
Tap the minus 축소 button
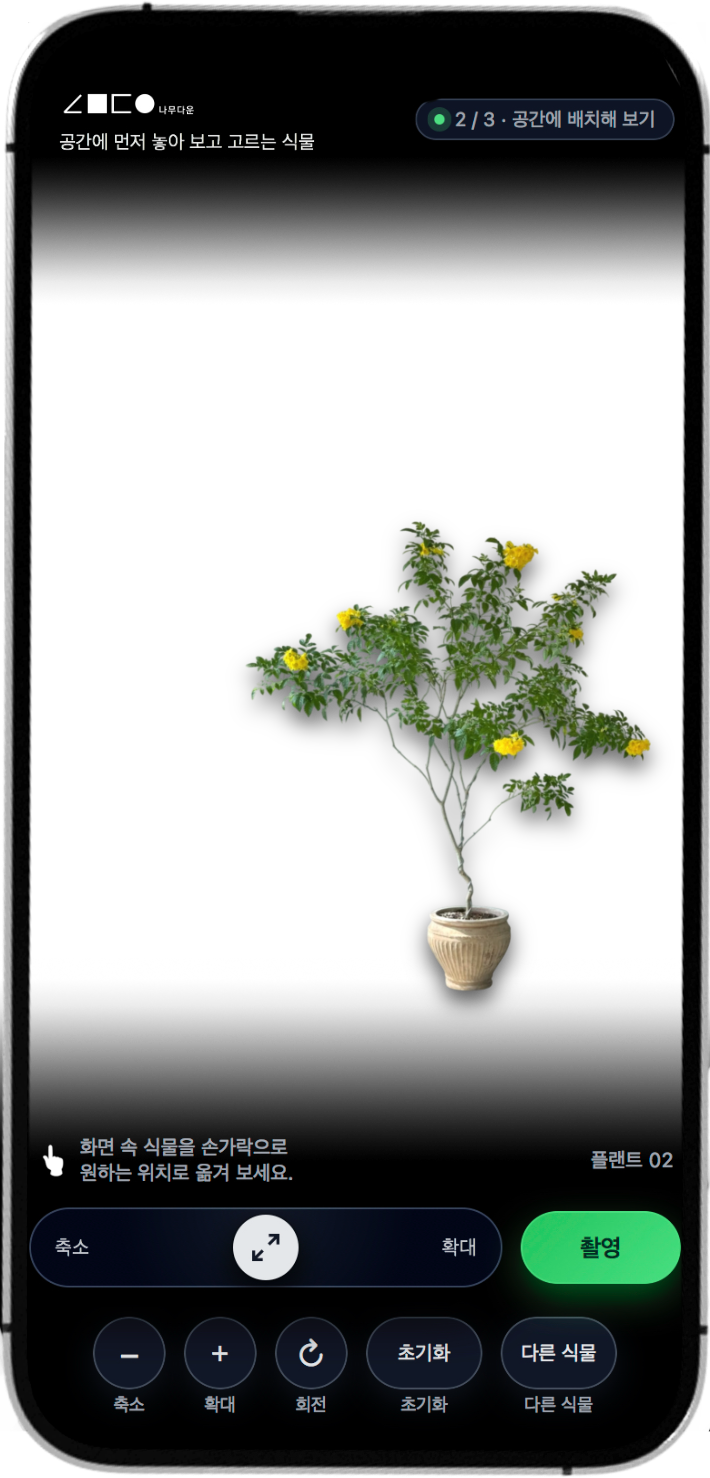tap(129, 1353)
